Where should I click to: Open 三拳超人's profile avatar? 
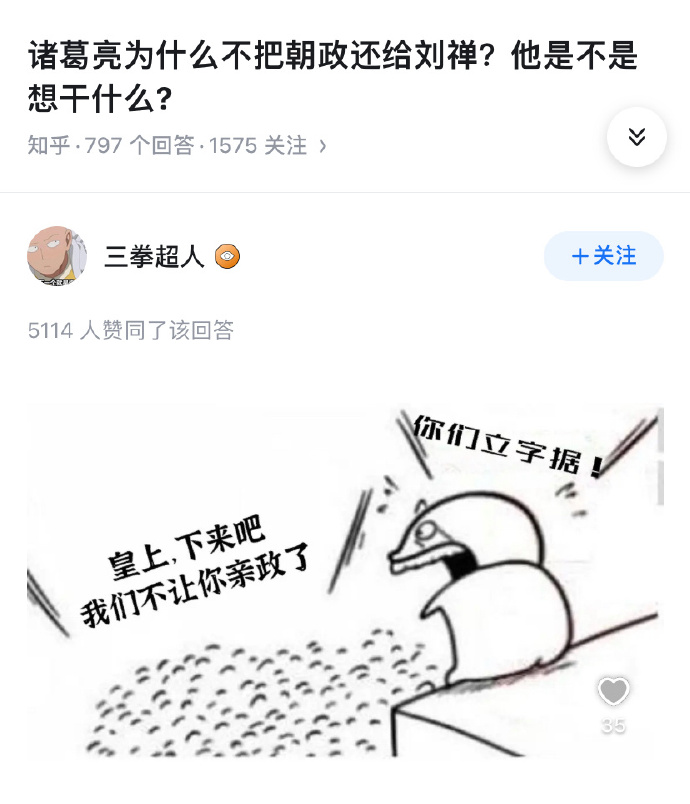point(57,256)
